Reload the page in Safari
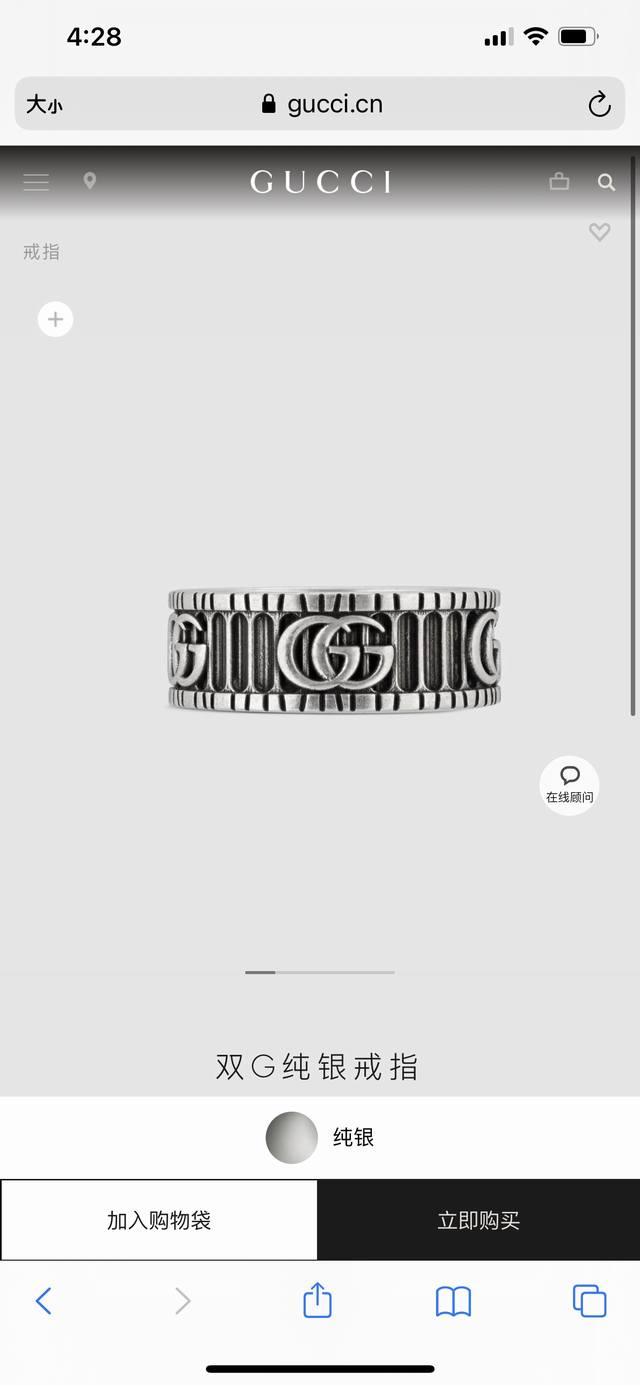 coord(599,104)
